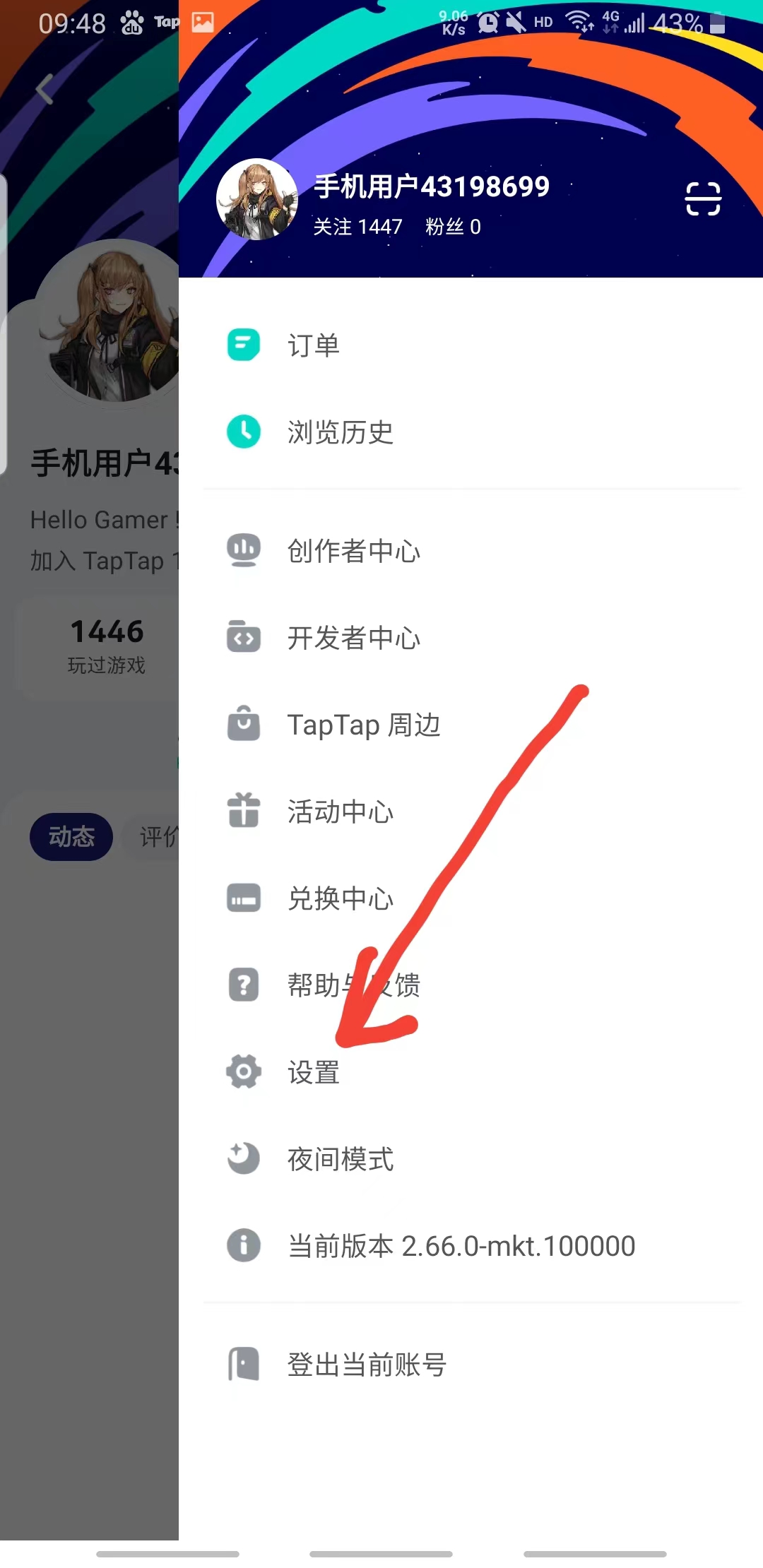The width and height of the screenshot is (763, 1568).
Task: View 粉丝 0 followers list
Action: tap(453, 227)
